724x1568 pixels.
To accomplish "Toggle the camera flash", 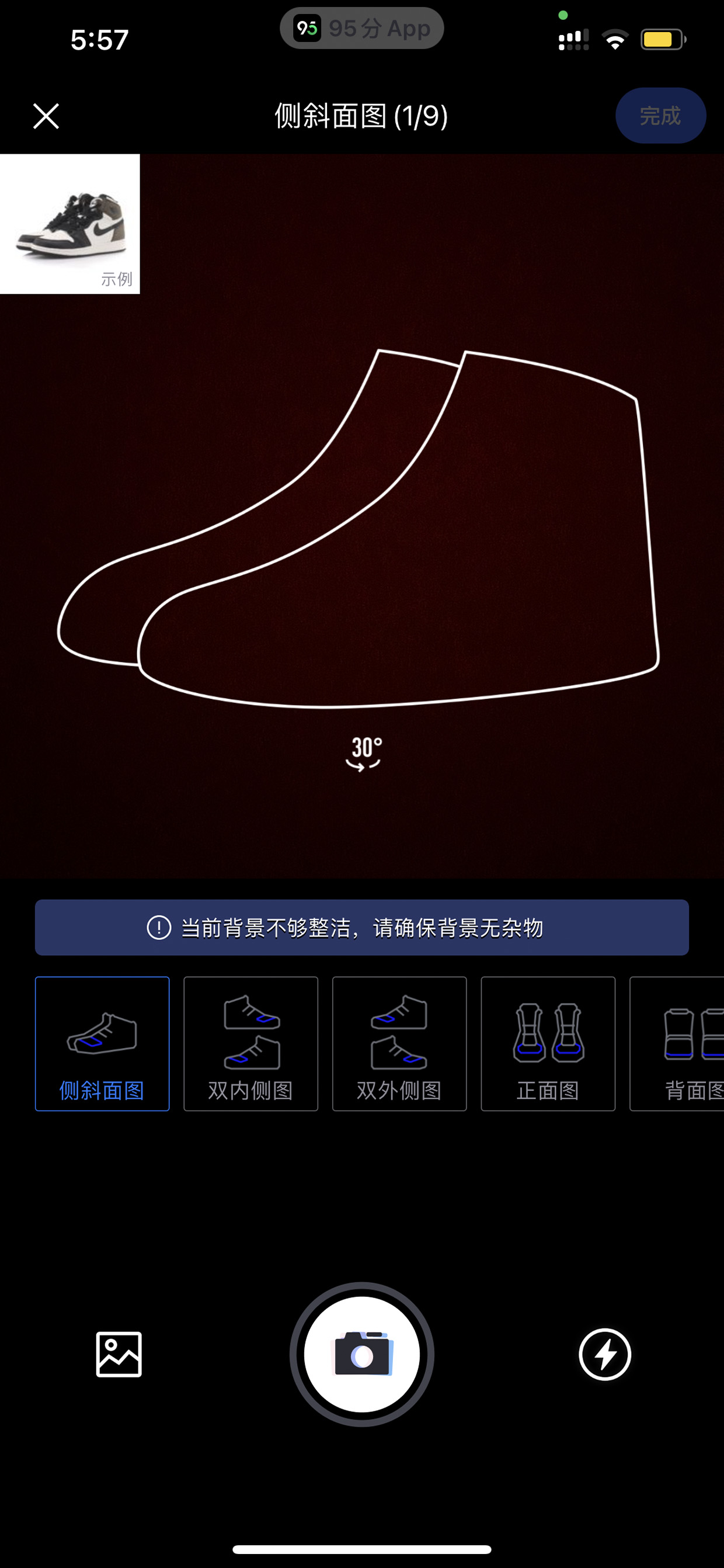I will pos(605,1354).
